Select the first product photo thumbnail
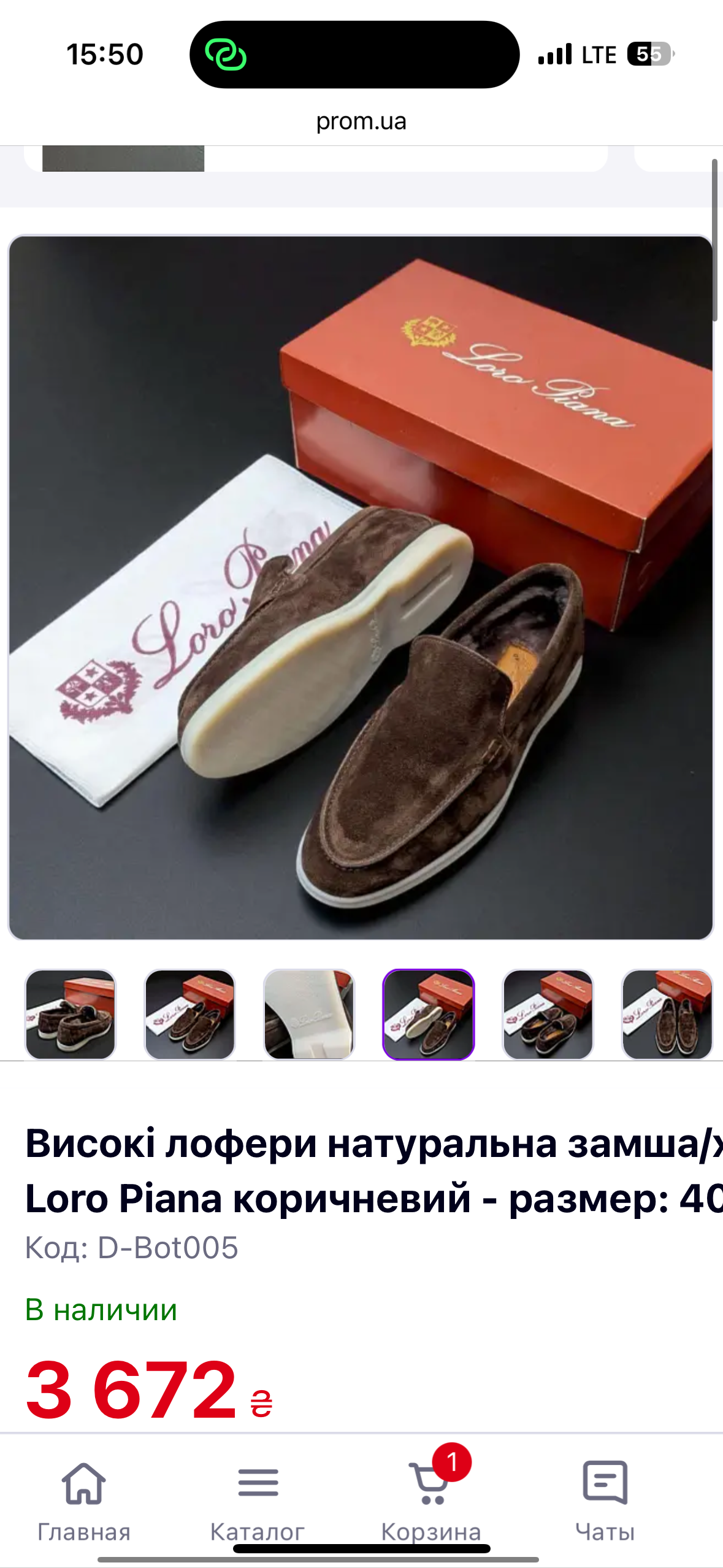 point(70,1014)
